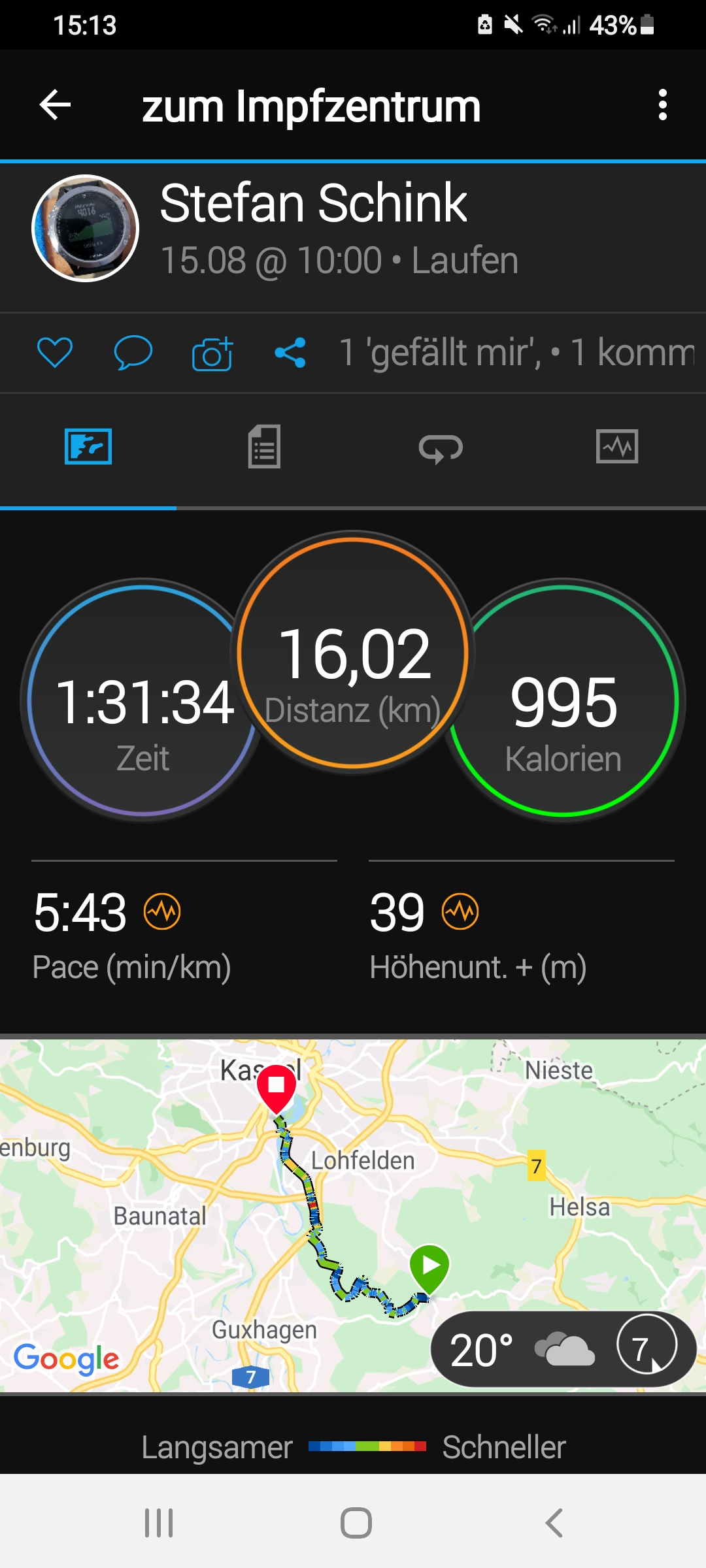Switch to the charts tab
This screenshot has width=706, height=1568.
[x=617, y=448]
